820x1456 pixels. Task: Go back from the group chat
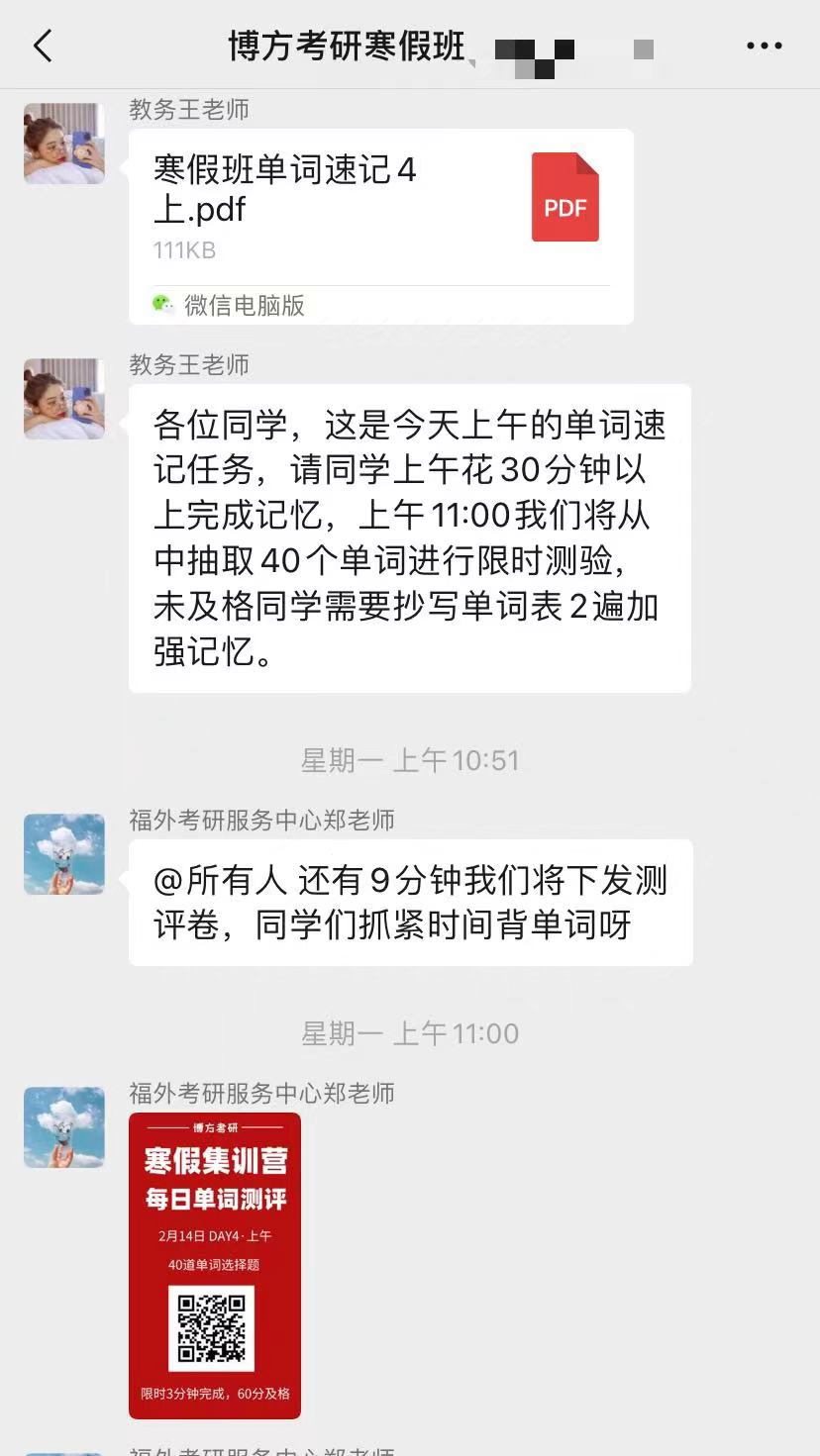click(x=43, y=46)
